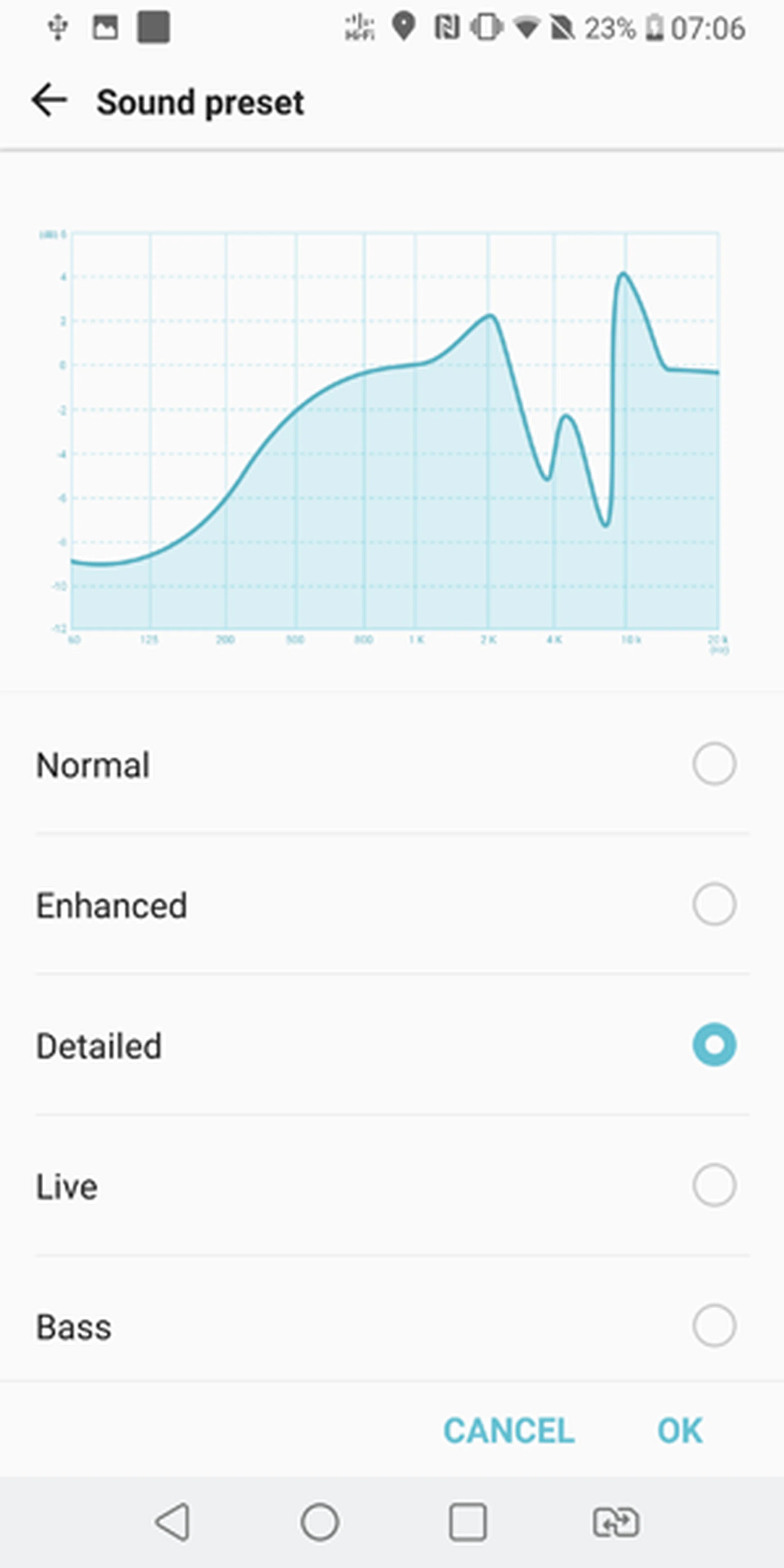Go back from Sound preset
The image size is (784, 1568).
point(49,101)
